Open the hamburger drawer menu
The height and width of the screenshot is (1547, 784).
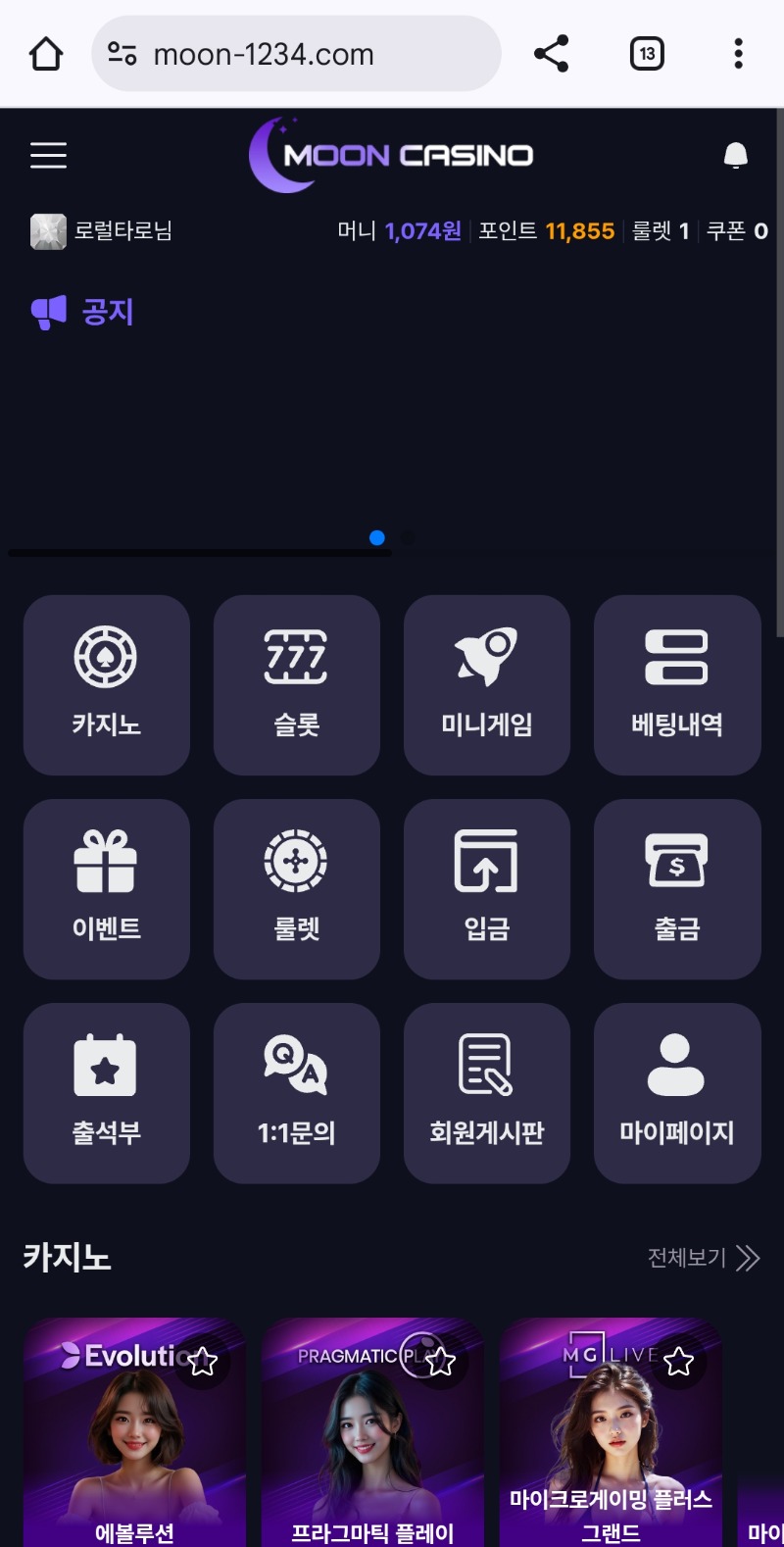pos(48,155)
